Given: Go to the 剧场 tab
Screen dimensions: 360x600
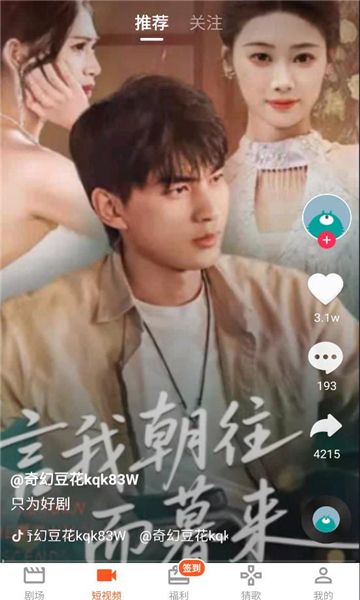Looking at the screenshot, I should click(x=34, y=583).
